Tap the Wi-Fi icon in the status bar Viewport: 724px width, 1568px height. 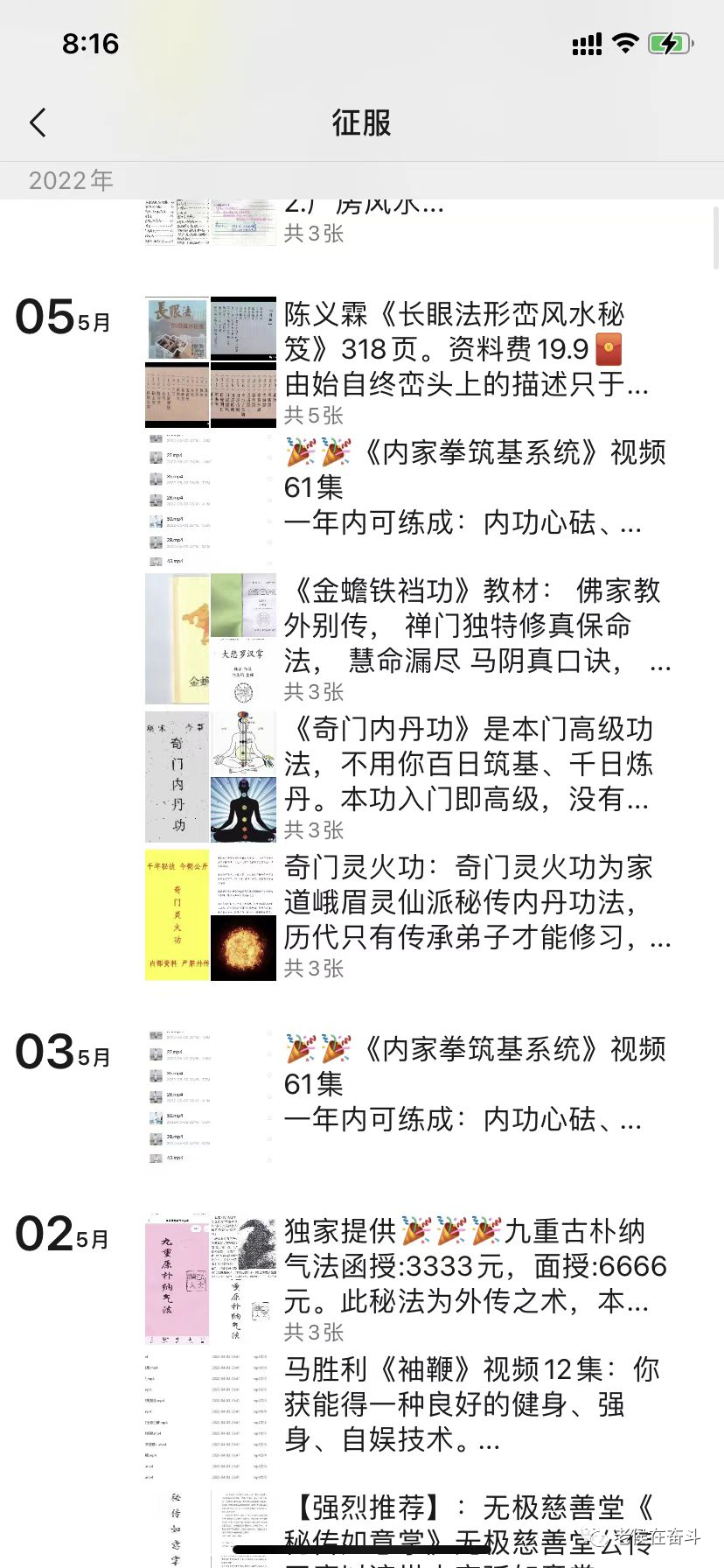point(626,41)
